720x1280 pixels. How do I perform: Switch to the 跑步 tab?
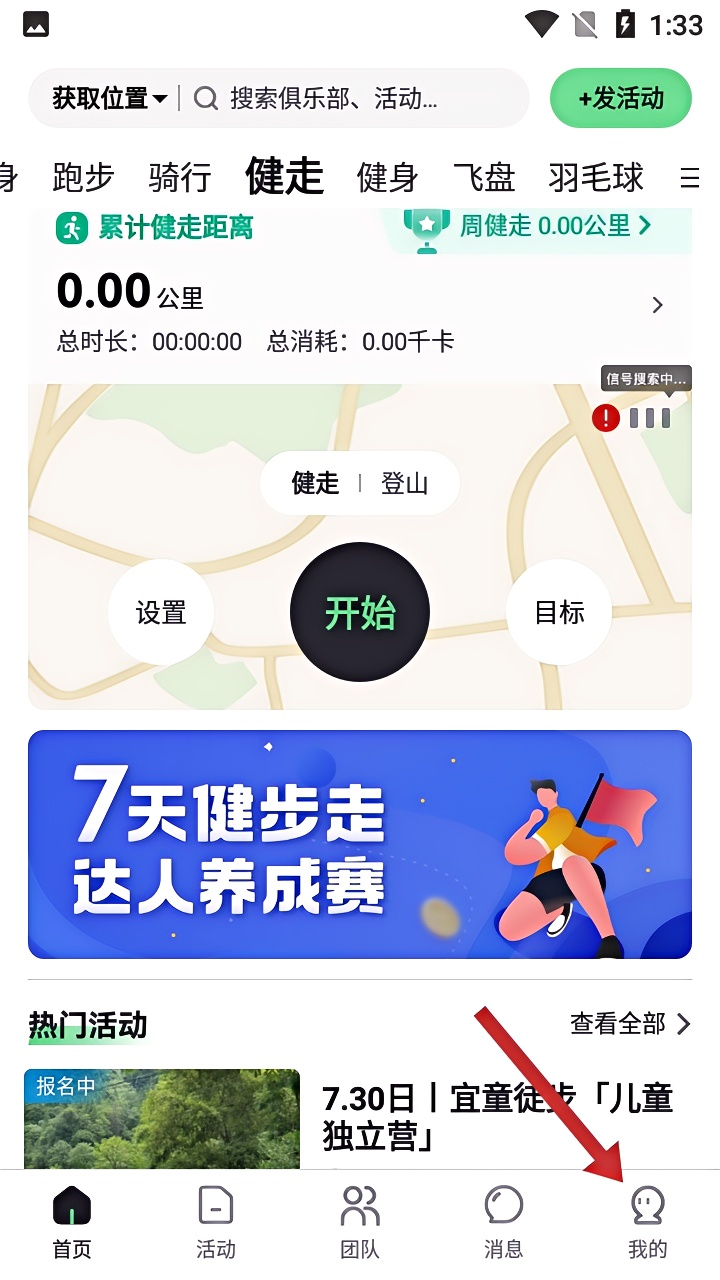tap(83, 178)
